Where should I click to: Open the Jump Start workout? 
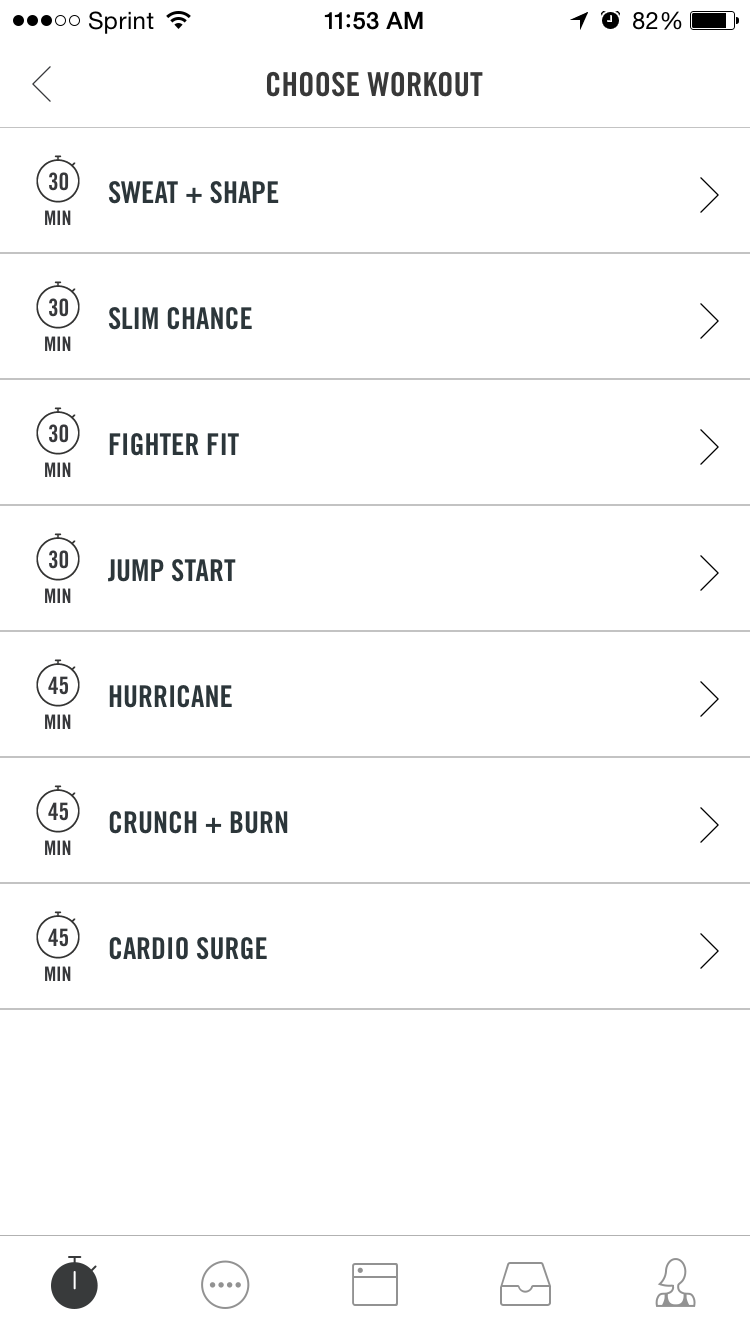point(375,569)
